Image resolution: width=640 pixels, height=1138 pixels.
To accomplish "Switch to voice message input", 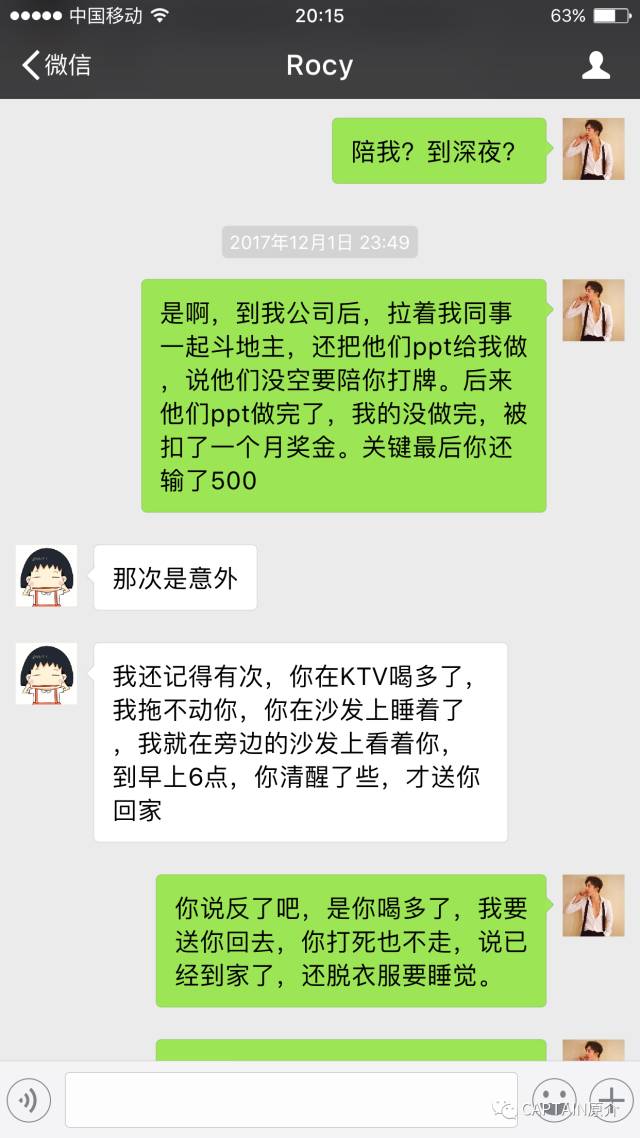I will (x=29, y=1100).
